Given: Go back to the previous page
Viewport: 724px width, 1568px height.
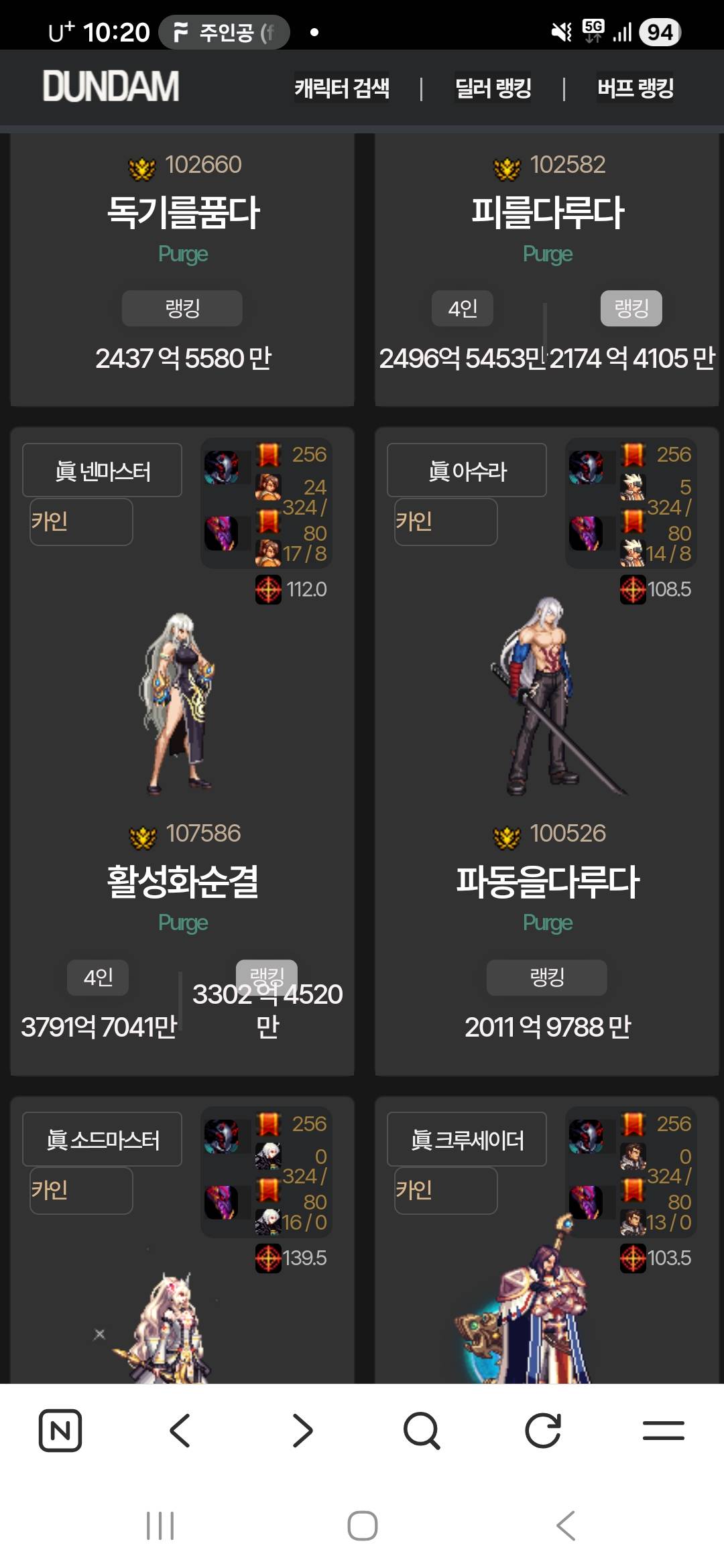Looking at the screenshot, I should [180, 1431].
